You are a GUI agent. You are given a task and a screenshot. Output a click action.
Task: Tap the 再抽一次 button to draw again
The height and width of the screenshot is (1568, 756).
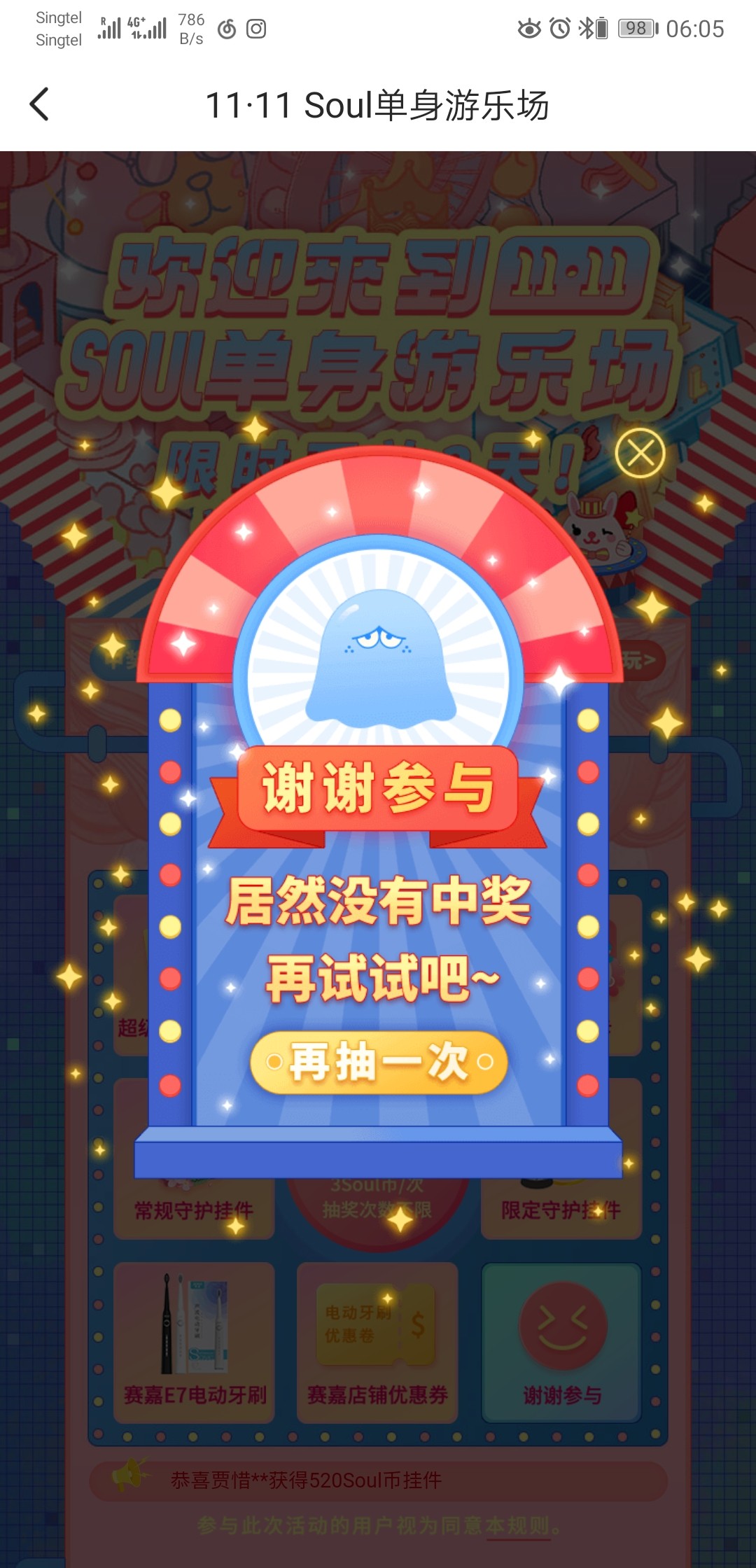point(379,1062)
